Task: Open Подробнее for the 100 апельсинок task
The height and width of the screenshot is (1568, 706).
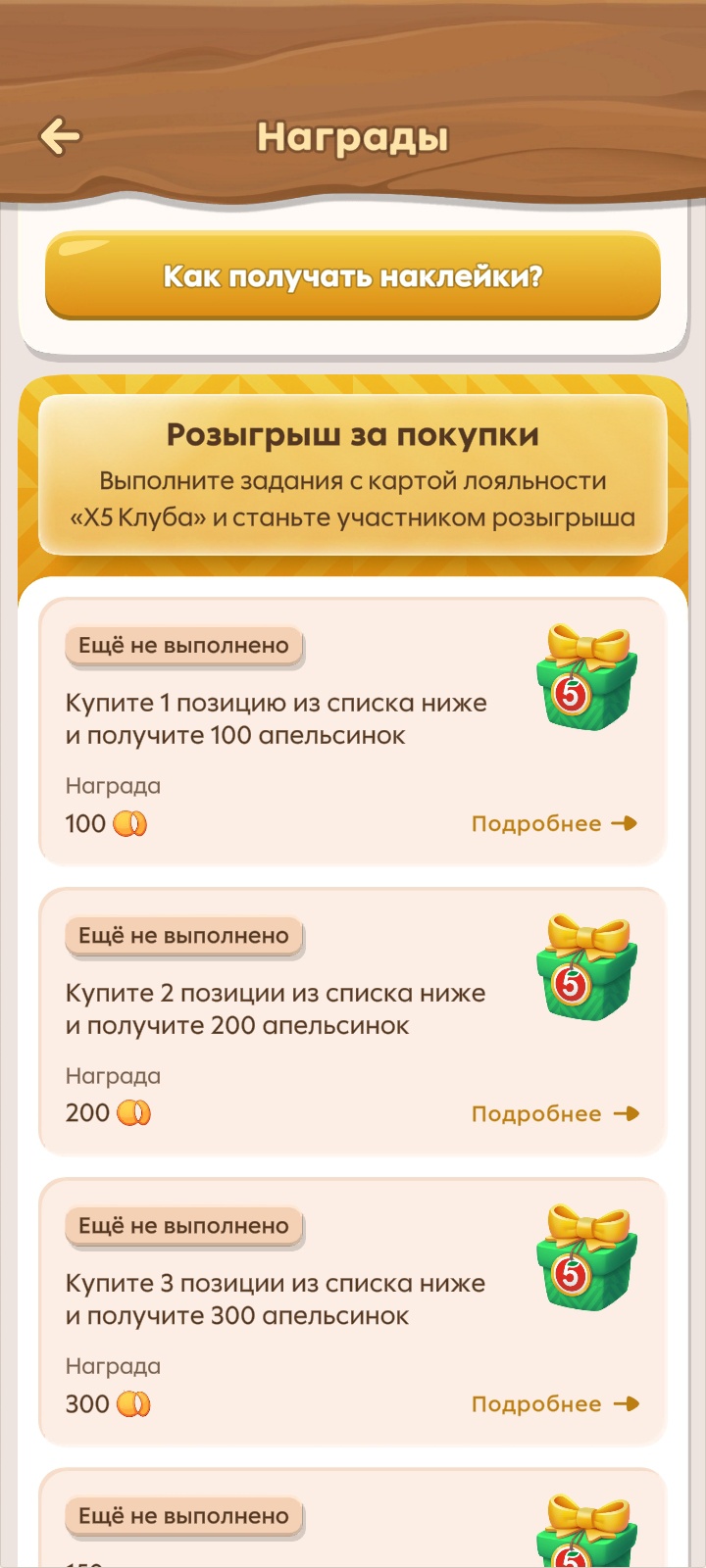Action: tap(554, 823)
